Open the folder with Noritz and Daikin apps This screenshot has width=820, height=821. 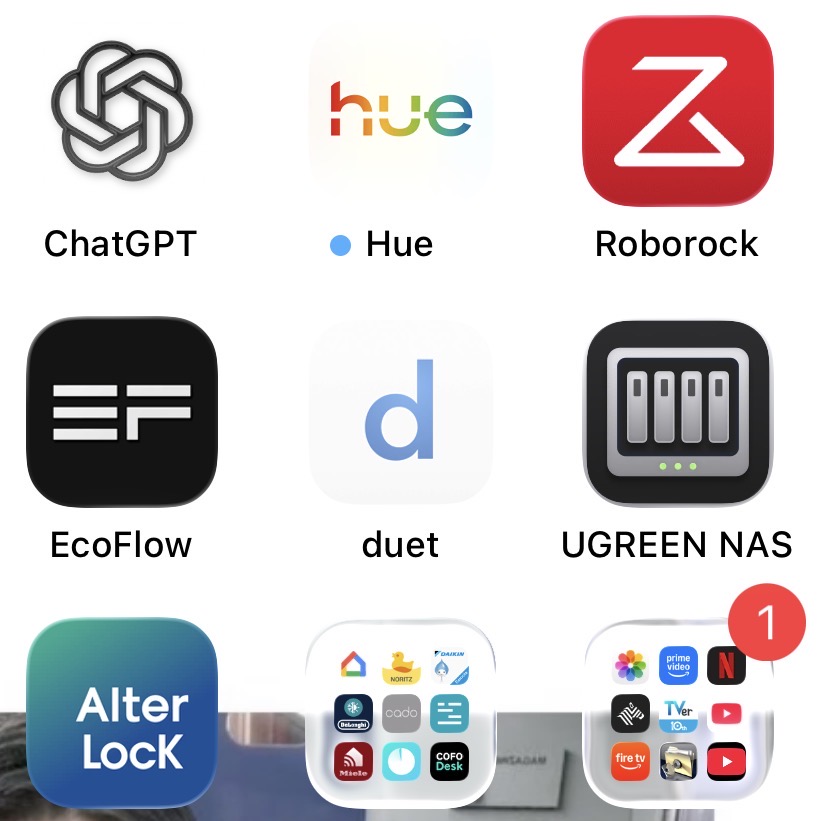click(400, 711)
